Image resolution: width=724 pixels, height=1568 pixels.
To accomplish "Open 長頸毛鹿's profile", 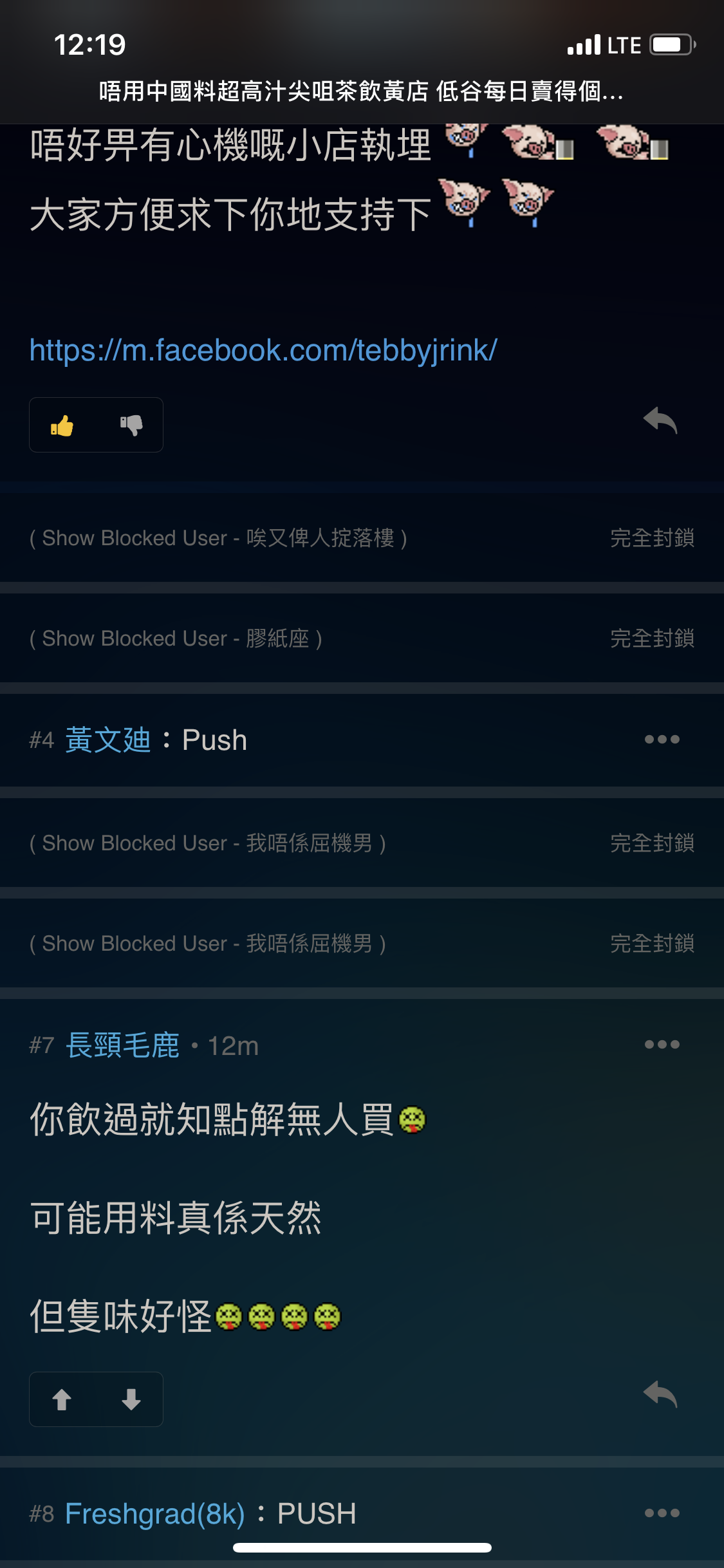I will pyautogui.click(x=122, y=1045).
